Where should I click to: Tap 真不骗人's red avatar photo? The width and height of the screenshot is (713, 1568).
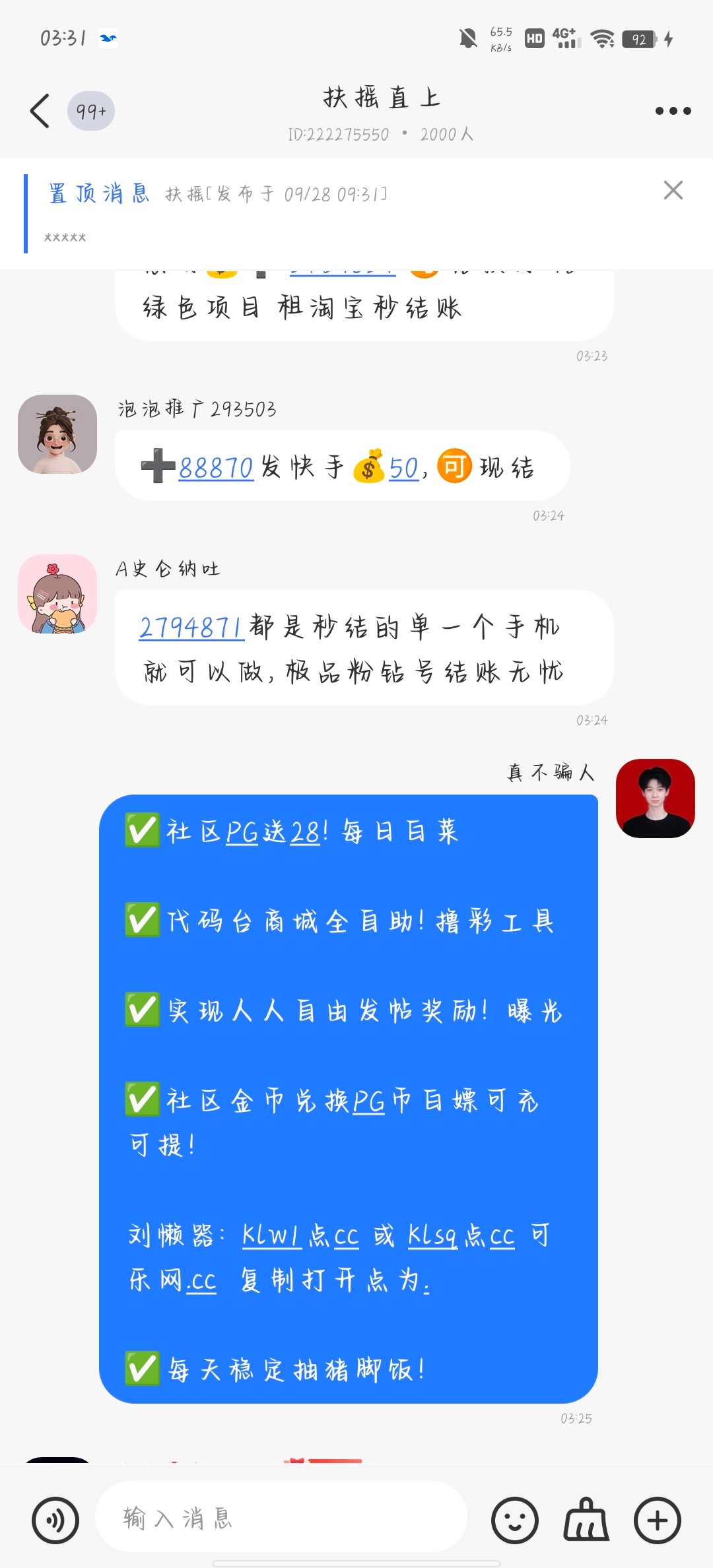pos(655,799)
